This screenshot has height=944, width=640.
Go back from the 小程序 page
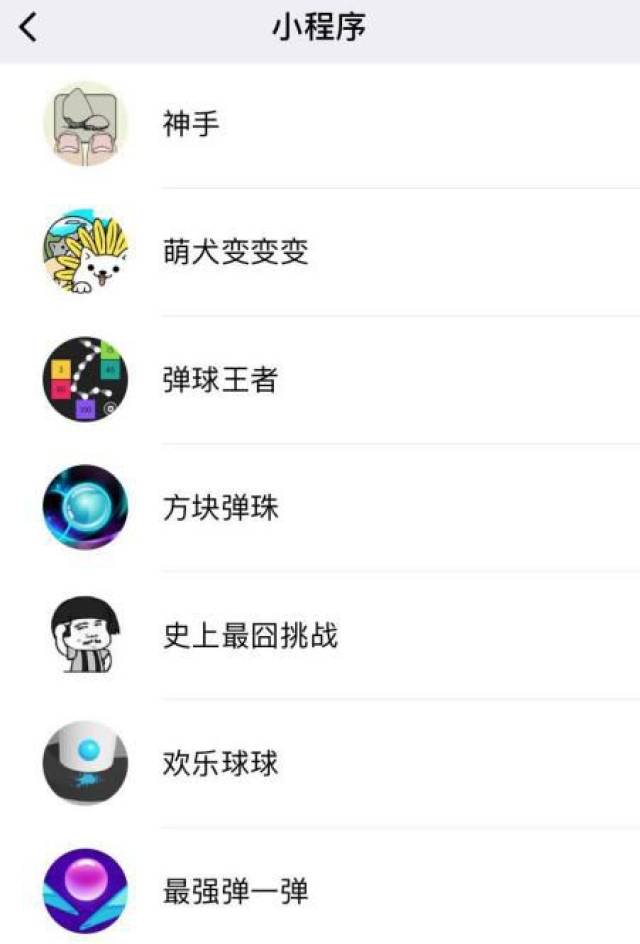(28, 28)
